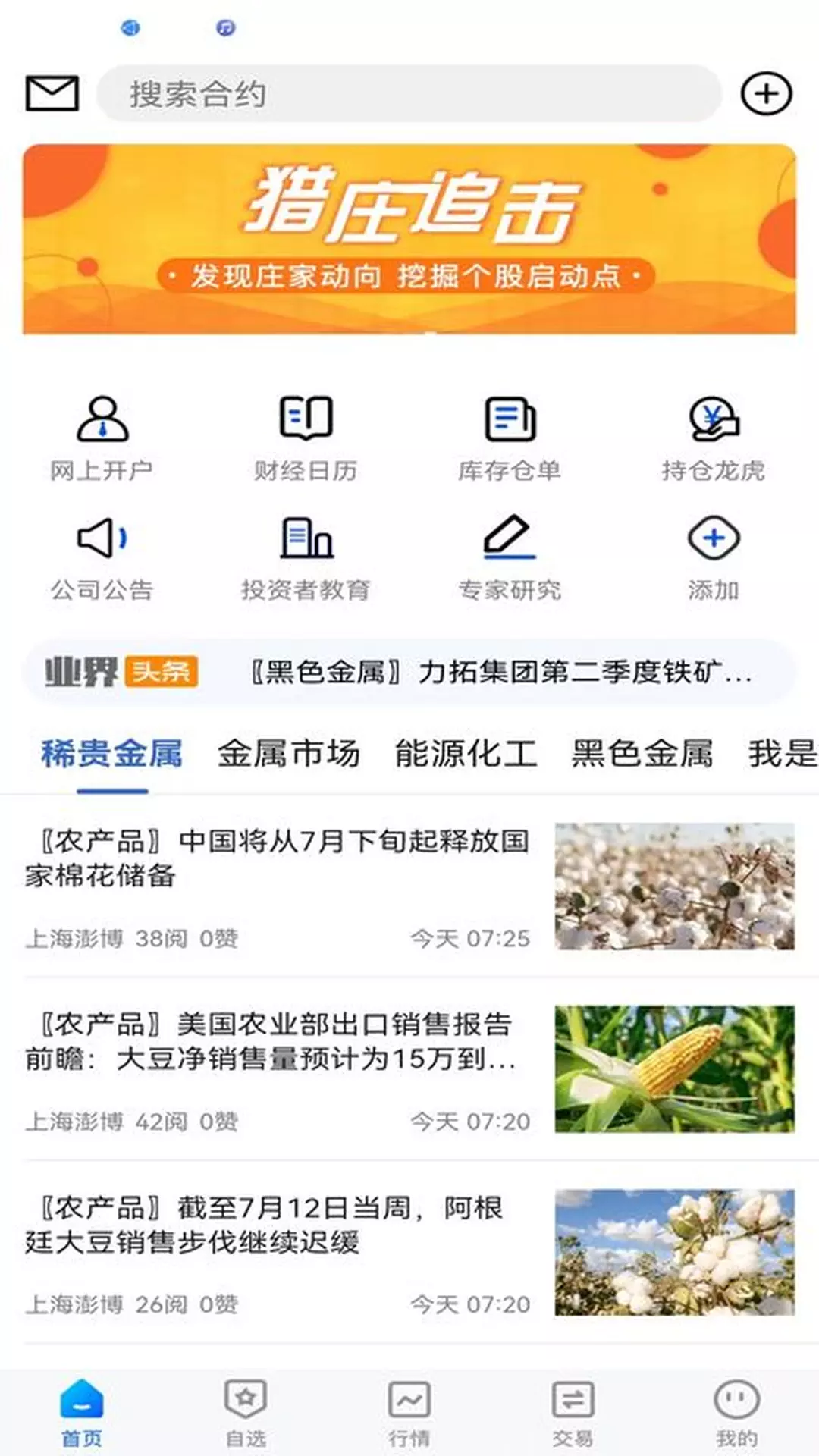This screenshot has width=819, height=1456.
Task: Open the mail envelope messages
Action: [52, 94]
